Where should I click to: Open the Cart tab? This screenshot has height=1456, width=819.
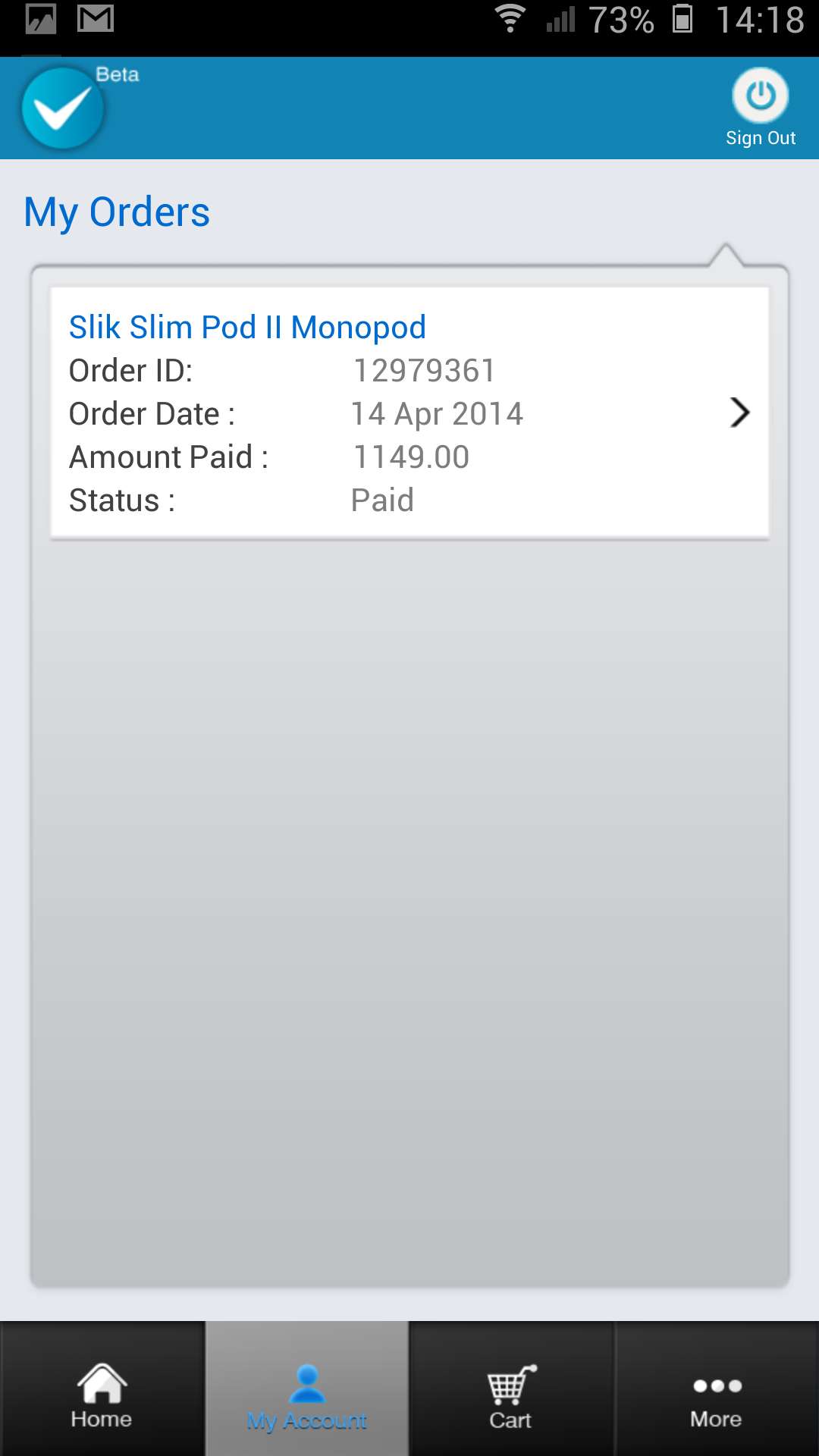[x=511, y=1394]
